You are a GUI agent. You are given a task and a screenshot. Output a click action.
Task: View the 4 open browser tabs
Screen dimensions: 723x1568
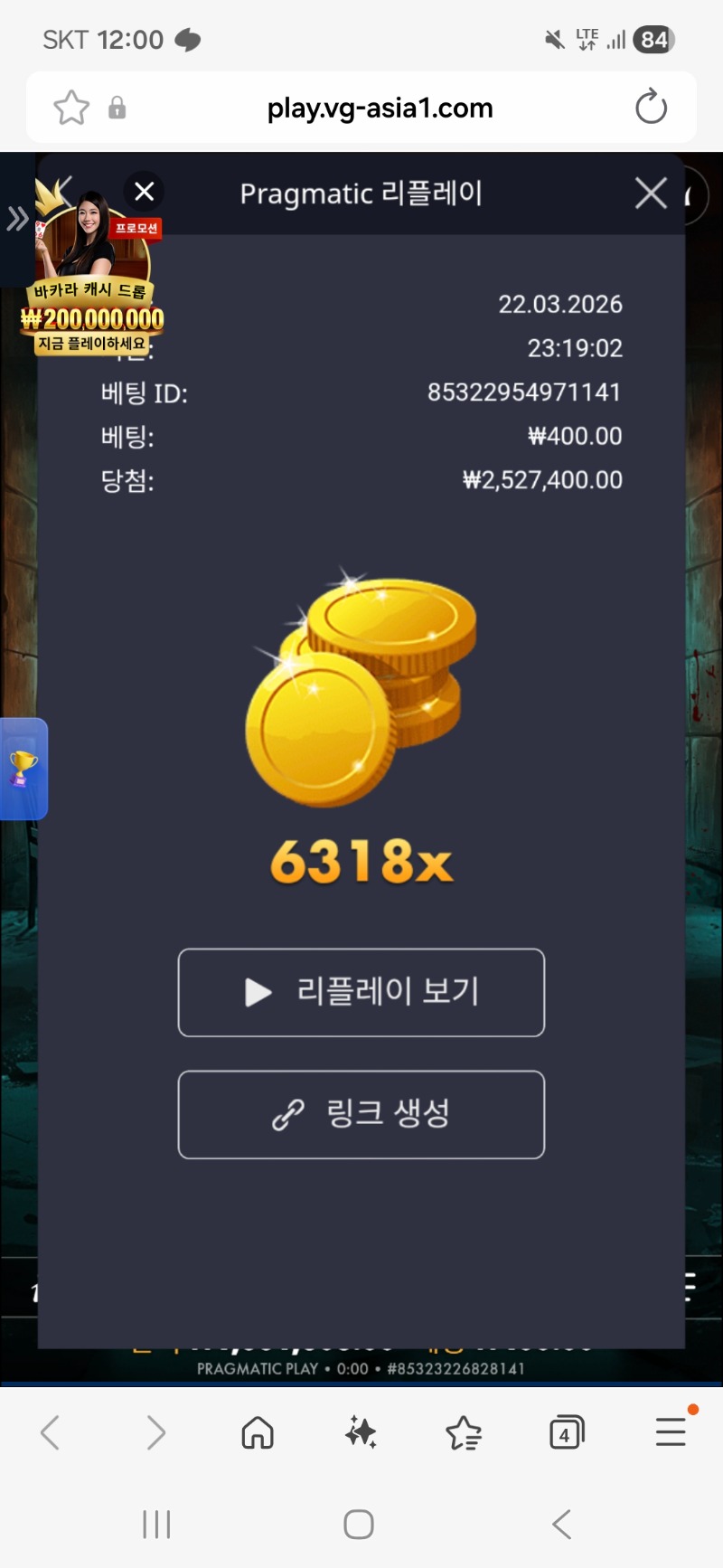tap(567, 1432)
